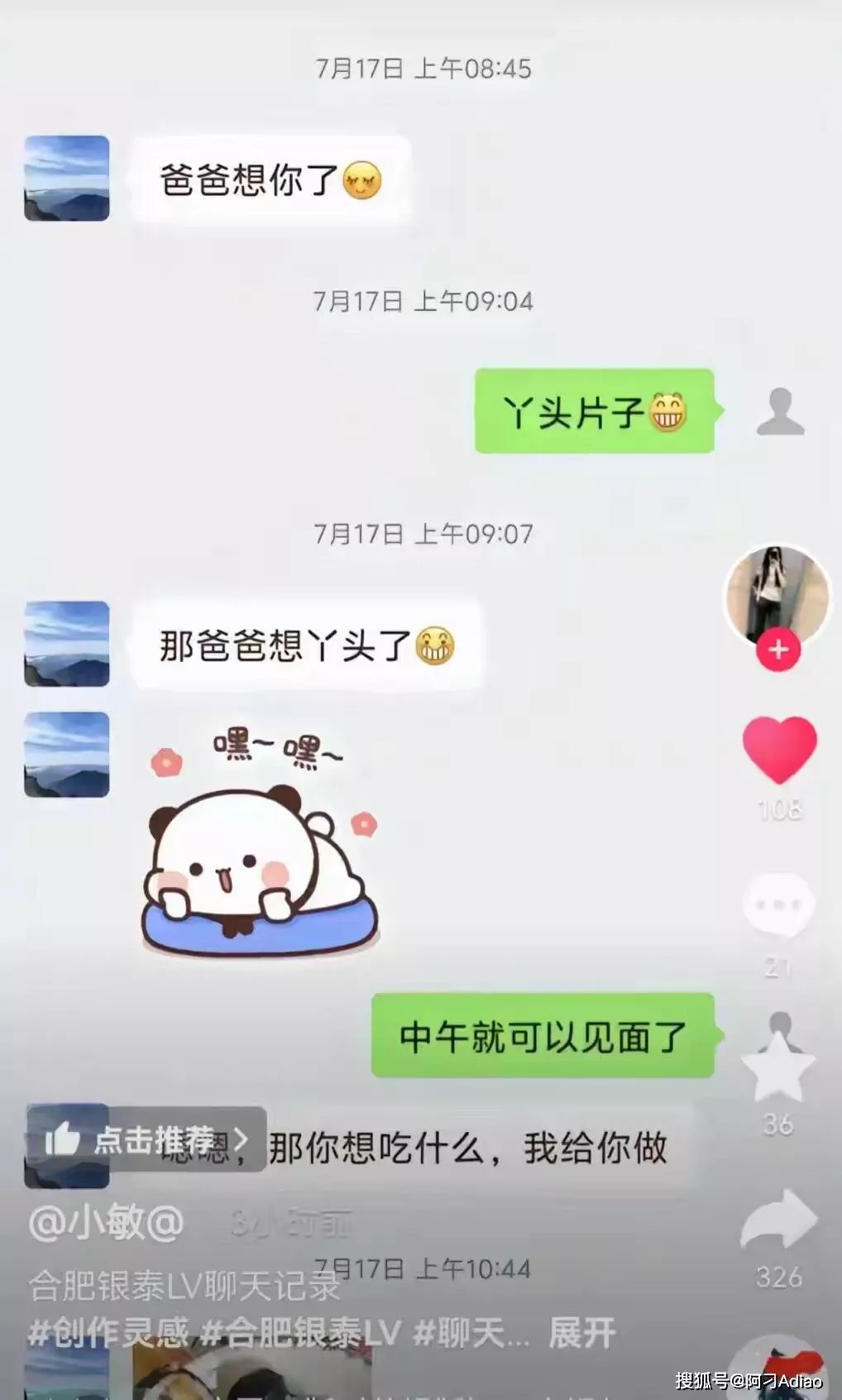
Task: Open the comments on this video
Action: 778,906
